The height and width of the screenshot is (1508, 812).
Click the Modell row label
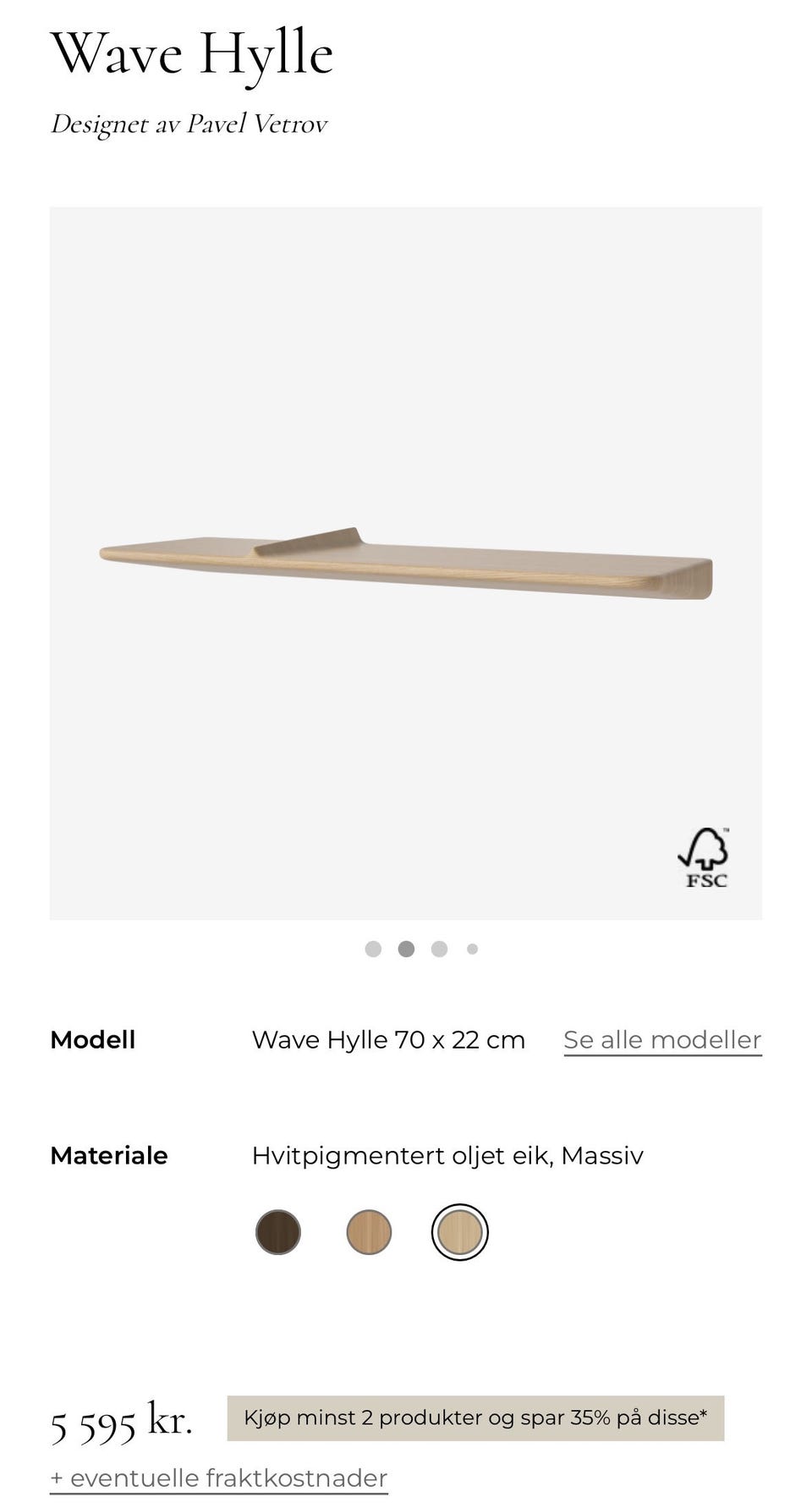[x=93, y=1039]
